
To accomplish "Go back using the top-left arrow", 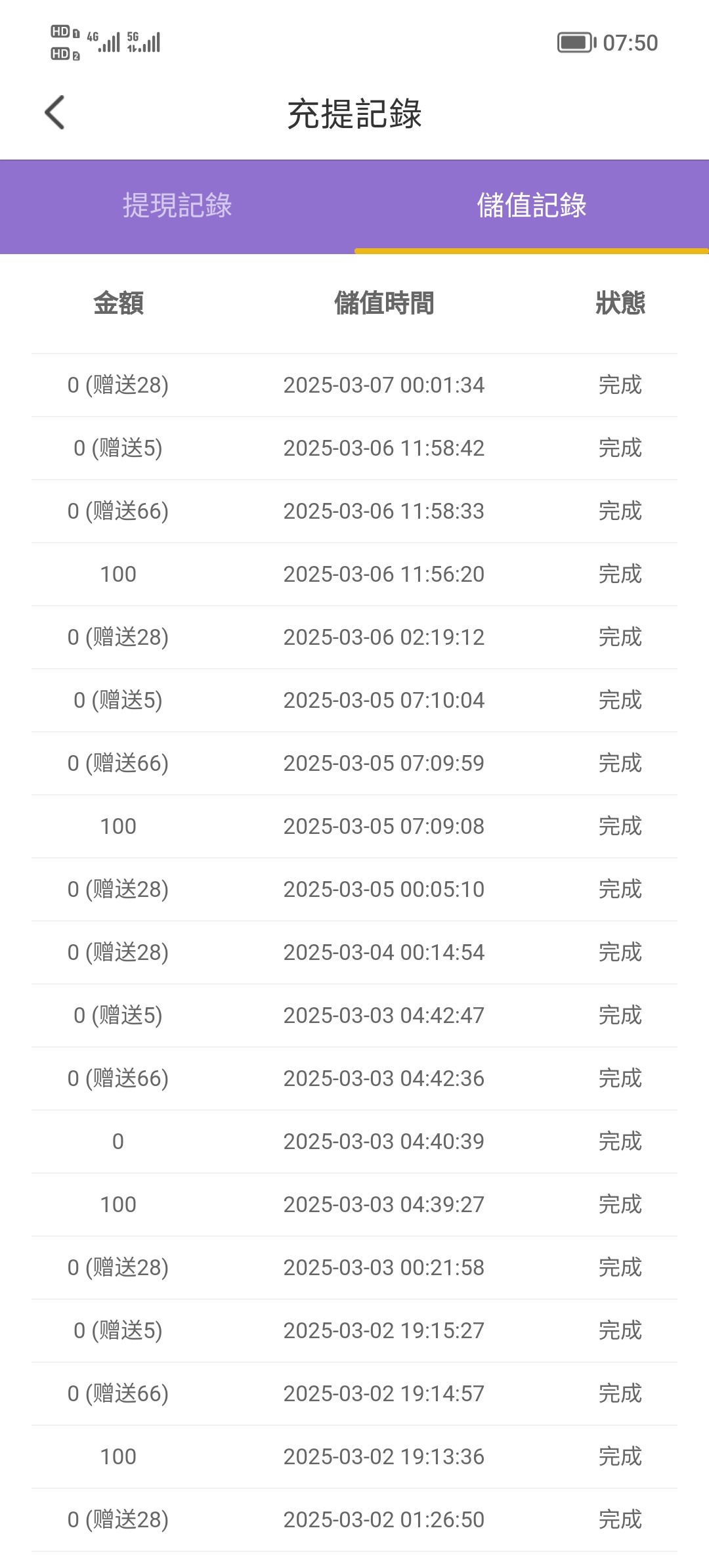I will (x=55, y=112).
